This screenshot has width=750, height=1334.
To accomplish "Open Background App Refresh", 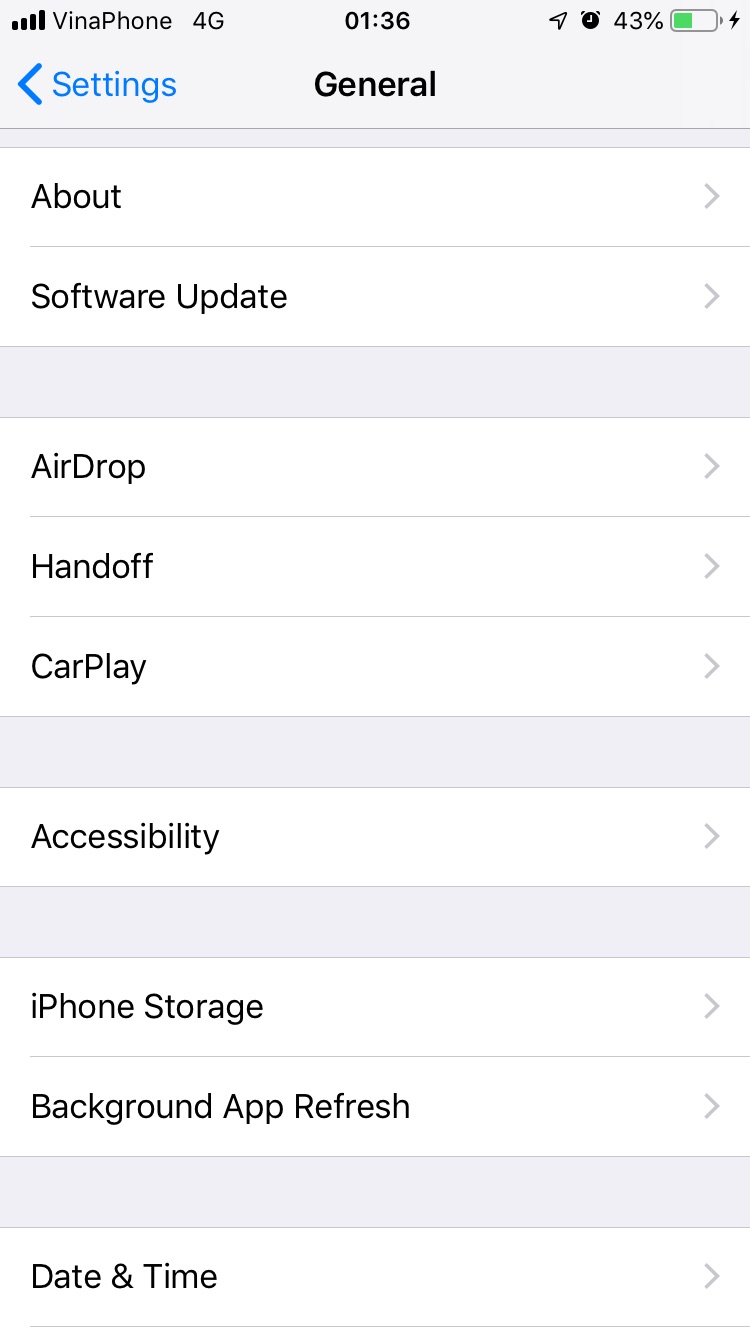I will coord(375,1107).
